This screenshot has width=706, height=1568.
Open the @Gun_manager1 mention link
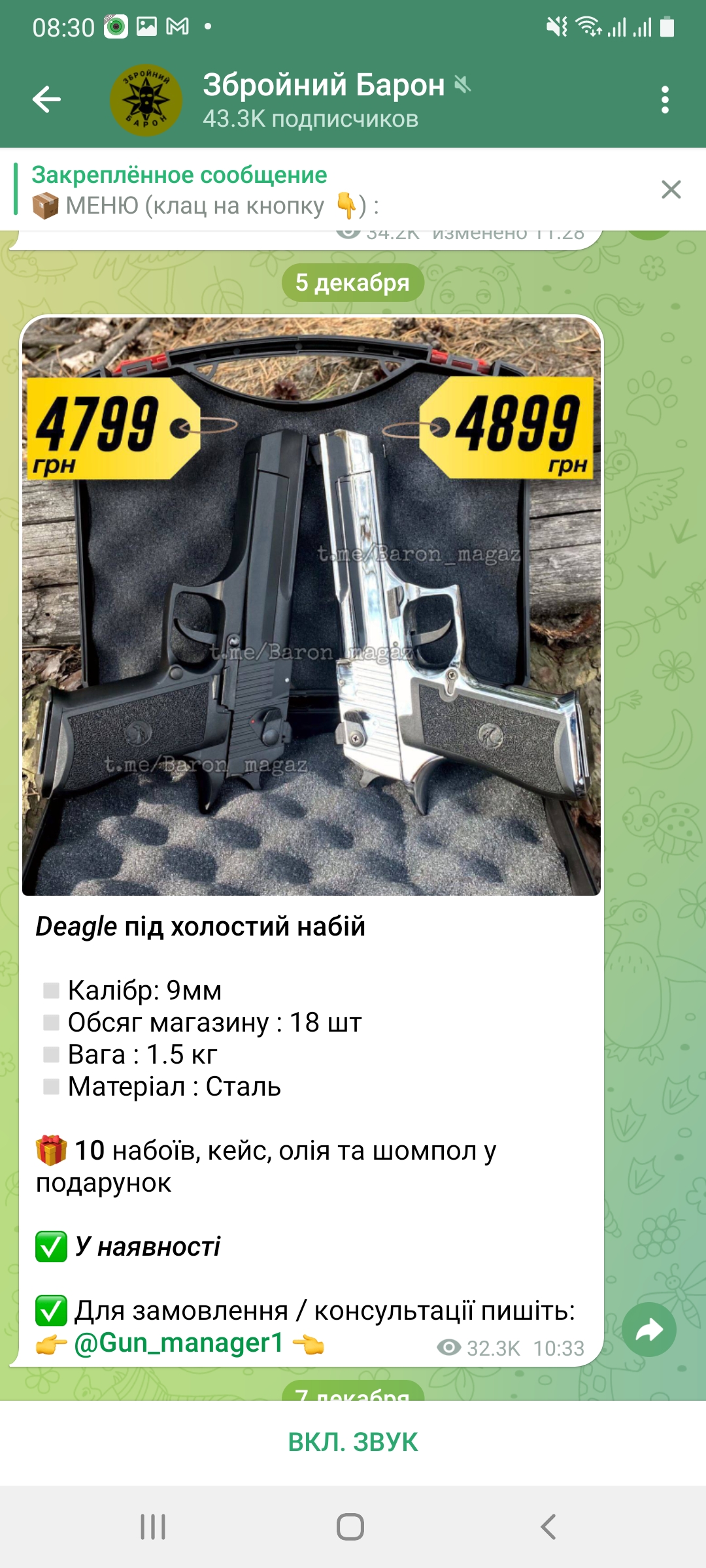[178, 1343]
